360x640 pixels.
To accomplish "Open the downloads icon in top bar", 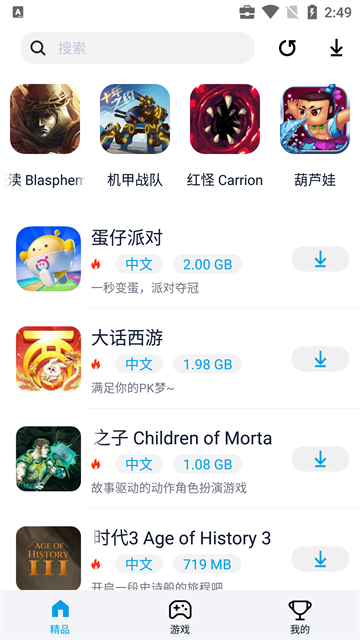I will [x=336, y=48].
